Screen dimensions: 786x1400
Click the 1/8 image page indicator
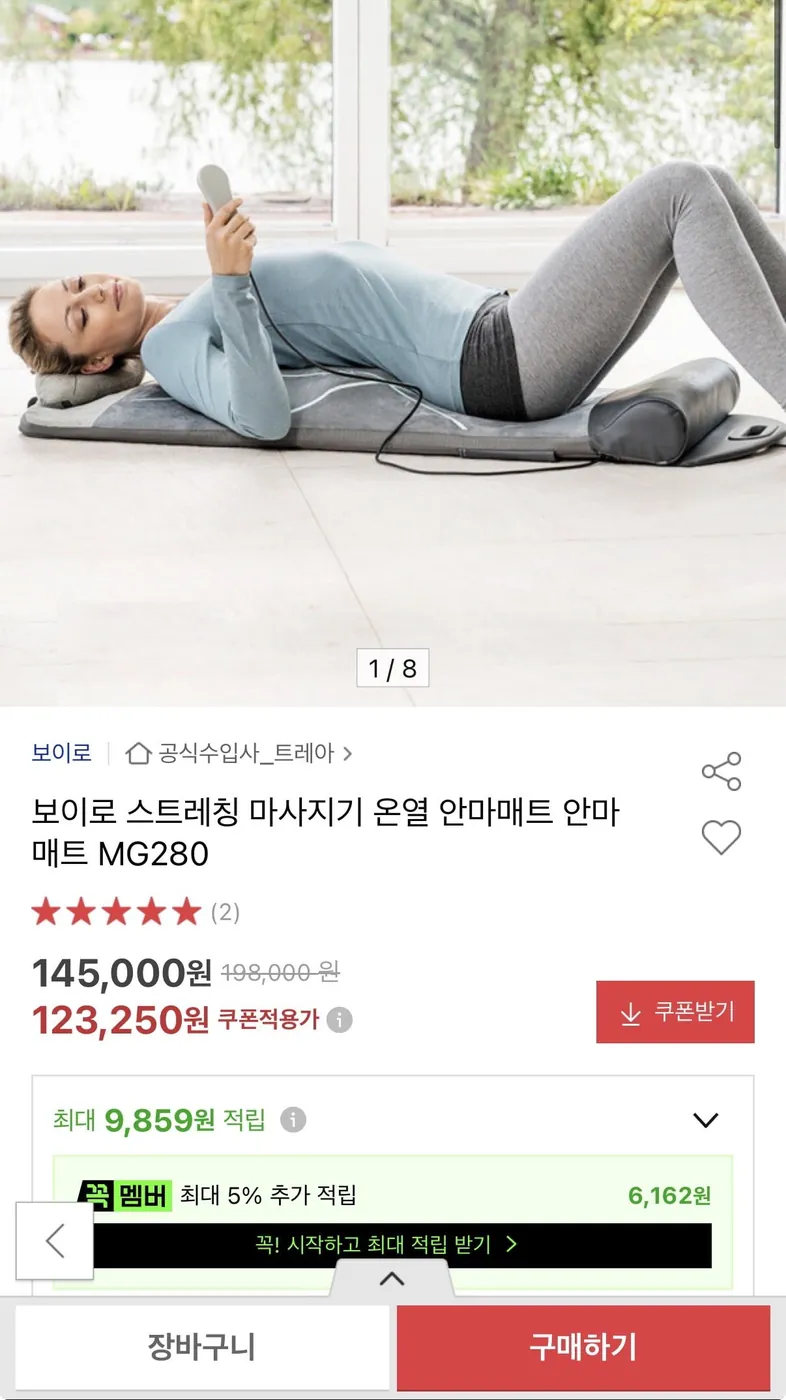[392, 668]
